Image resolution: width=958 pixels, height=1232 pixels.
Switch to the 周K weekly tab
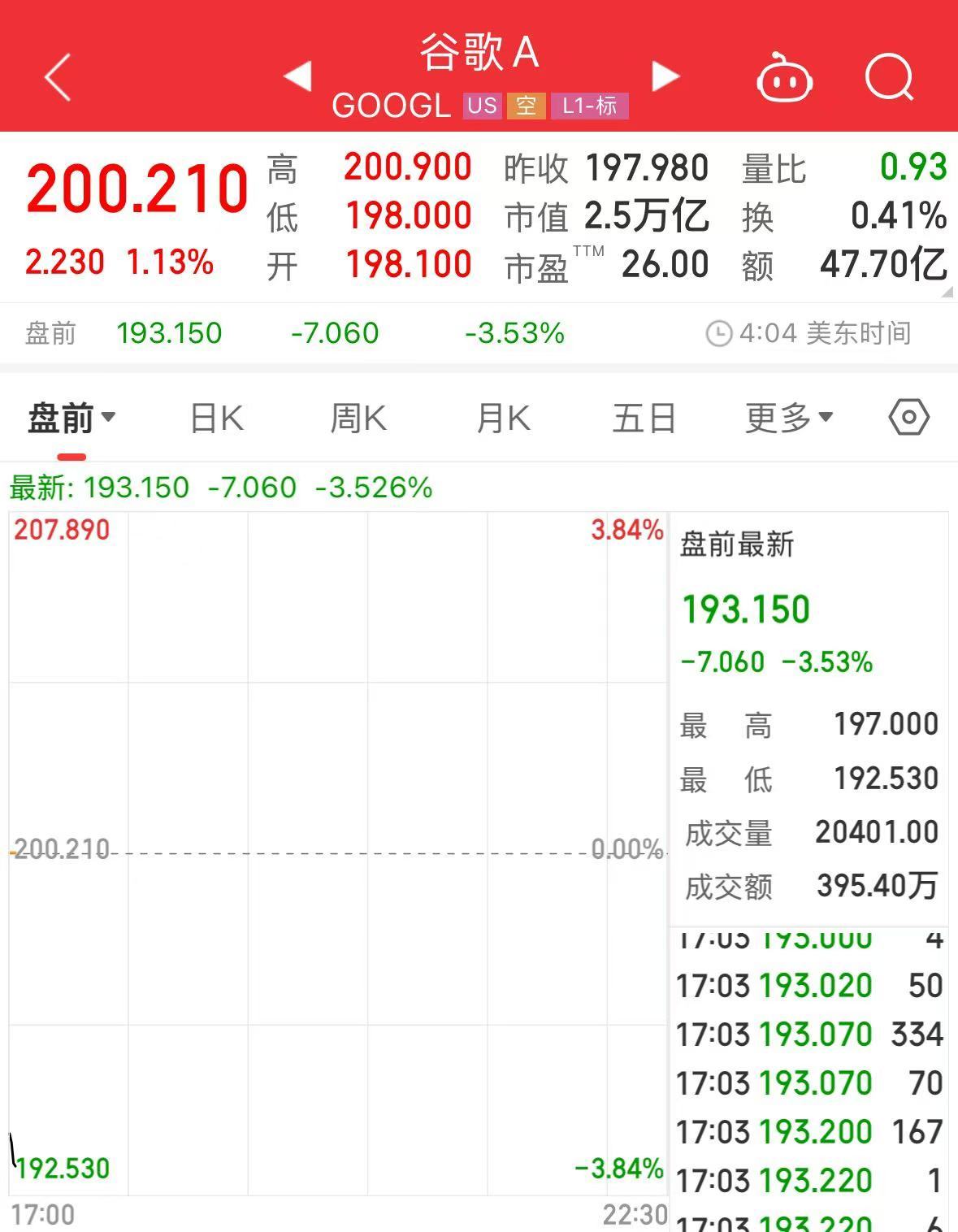pyautogui.click(x=358, y=417)
